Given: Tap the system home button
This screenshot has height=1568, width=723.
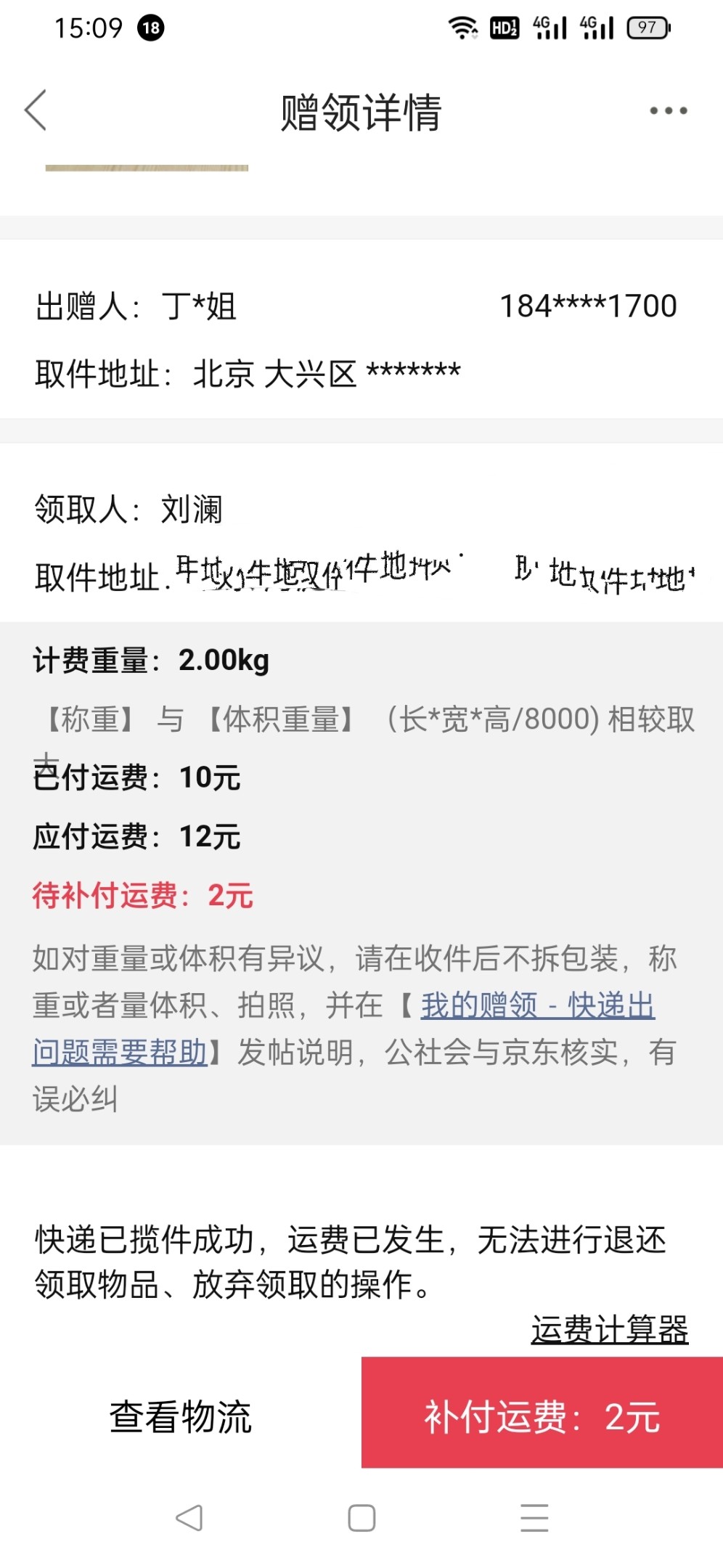Looking at the screenshot, I should point(361,1517).
